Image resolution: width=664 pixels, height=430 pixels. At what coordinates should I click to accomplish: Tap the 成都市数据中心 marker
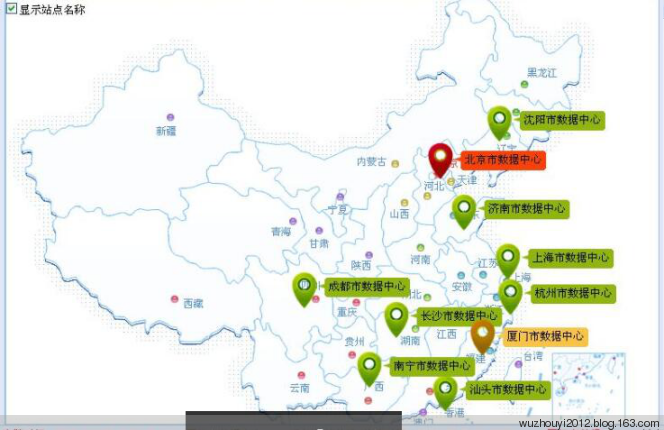304,287
